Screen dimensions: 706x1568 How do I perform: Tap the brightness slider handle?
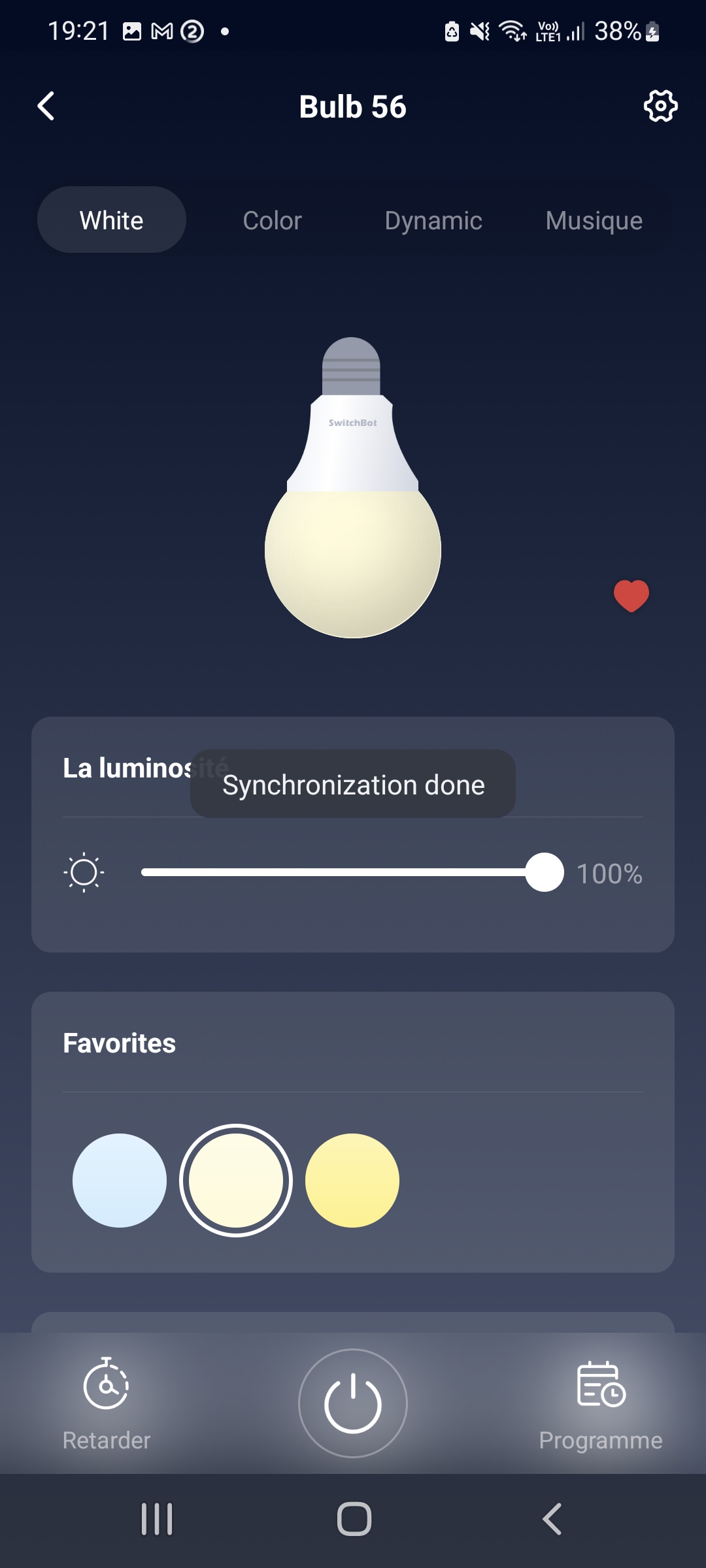click(x=544, y=872)
